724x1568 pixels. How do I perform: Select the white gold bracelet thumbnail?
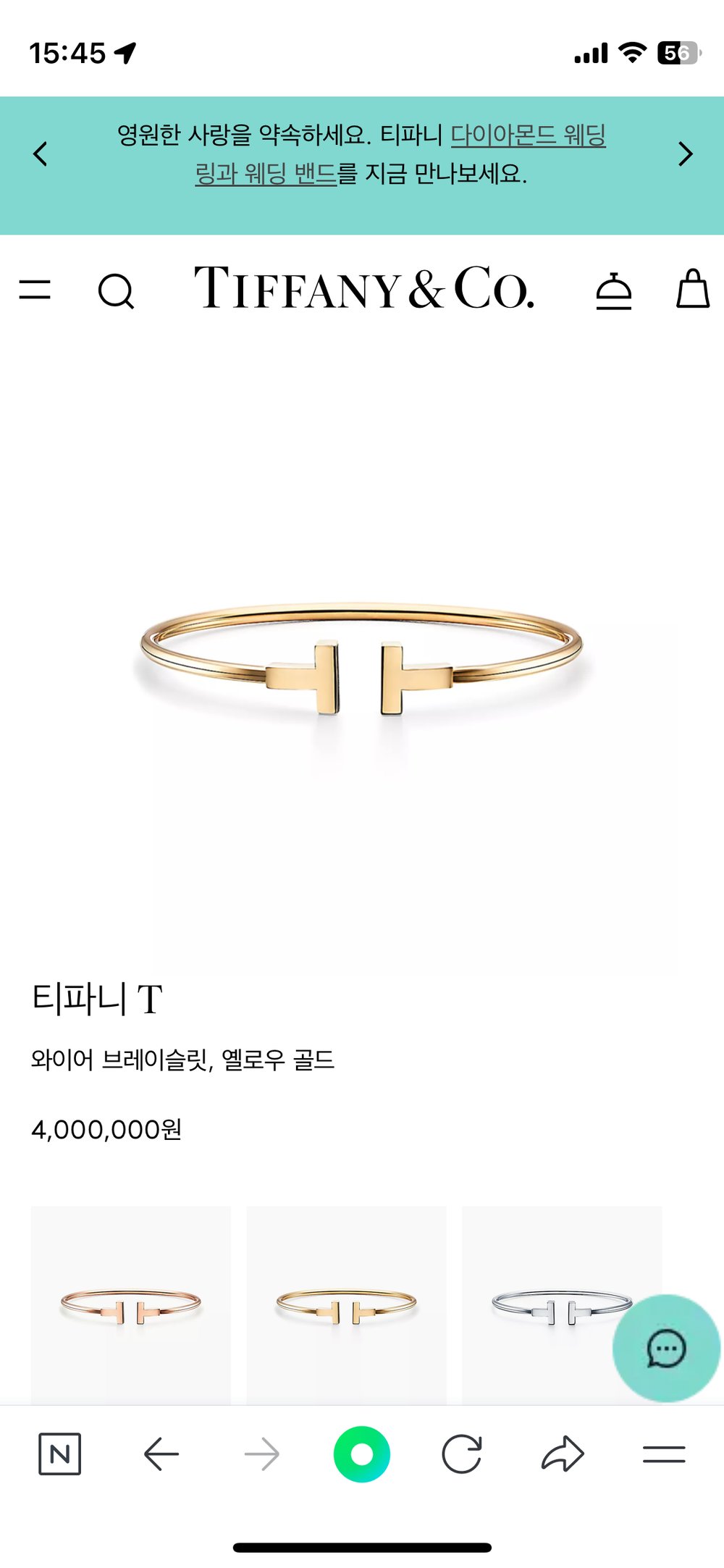point(550,1305)
